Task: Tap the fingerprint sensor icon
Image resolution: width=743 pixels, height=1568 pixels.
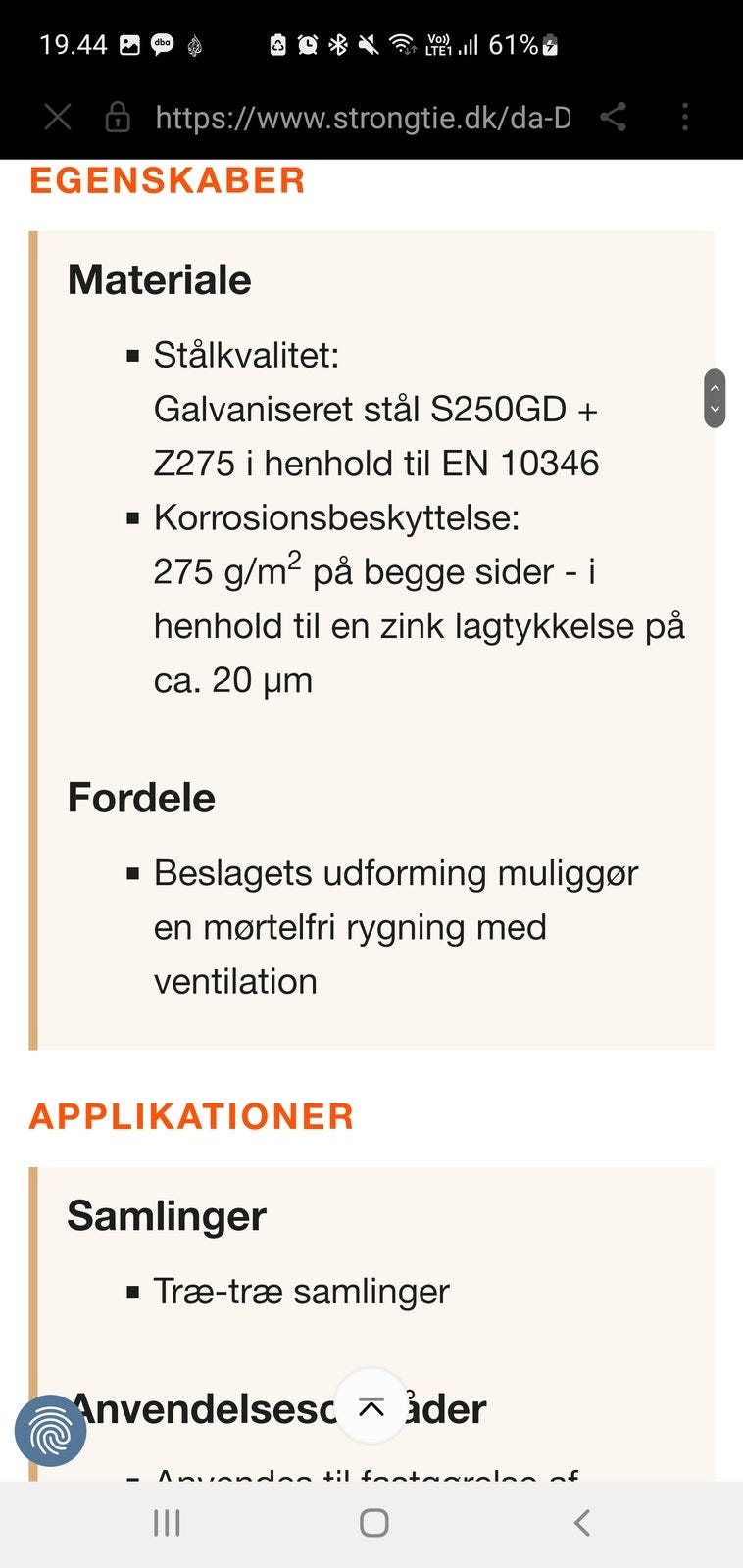Action: click(x=51, y=1430)
